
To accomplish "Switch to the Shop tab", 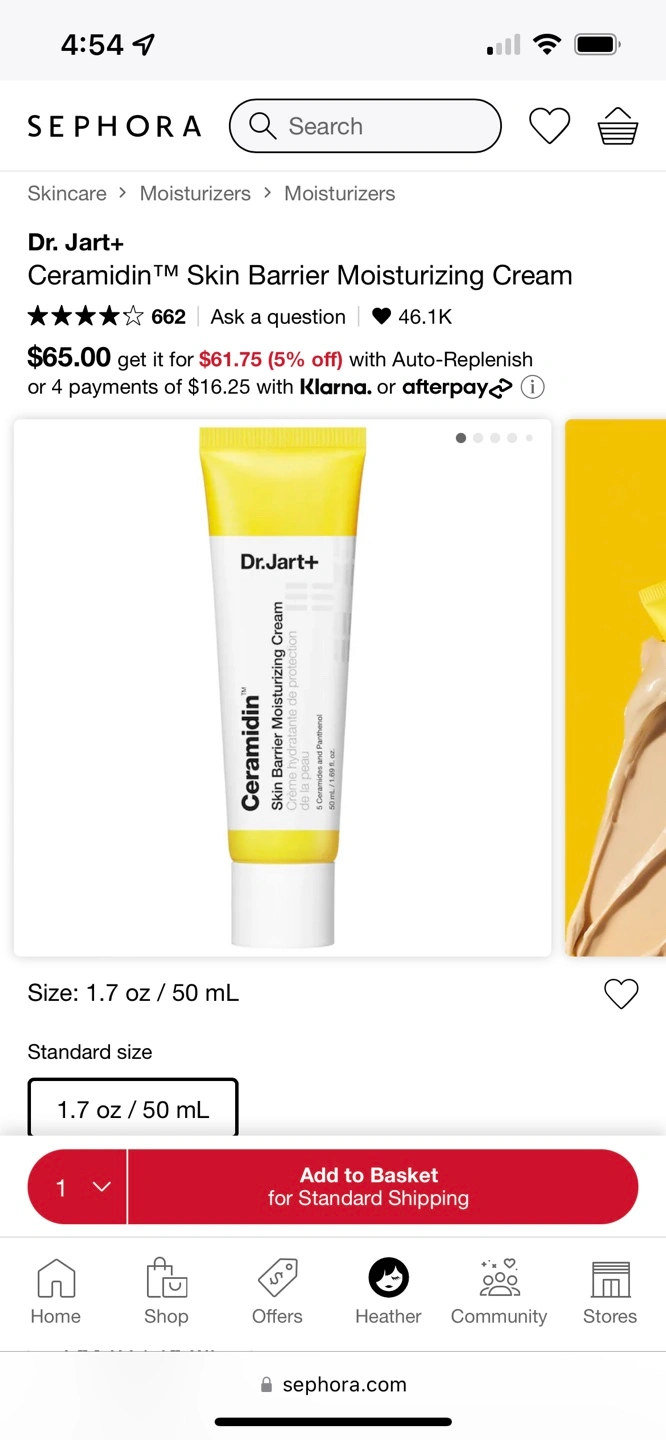I will [x=166, y=1291].
